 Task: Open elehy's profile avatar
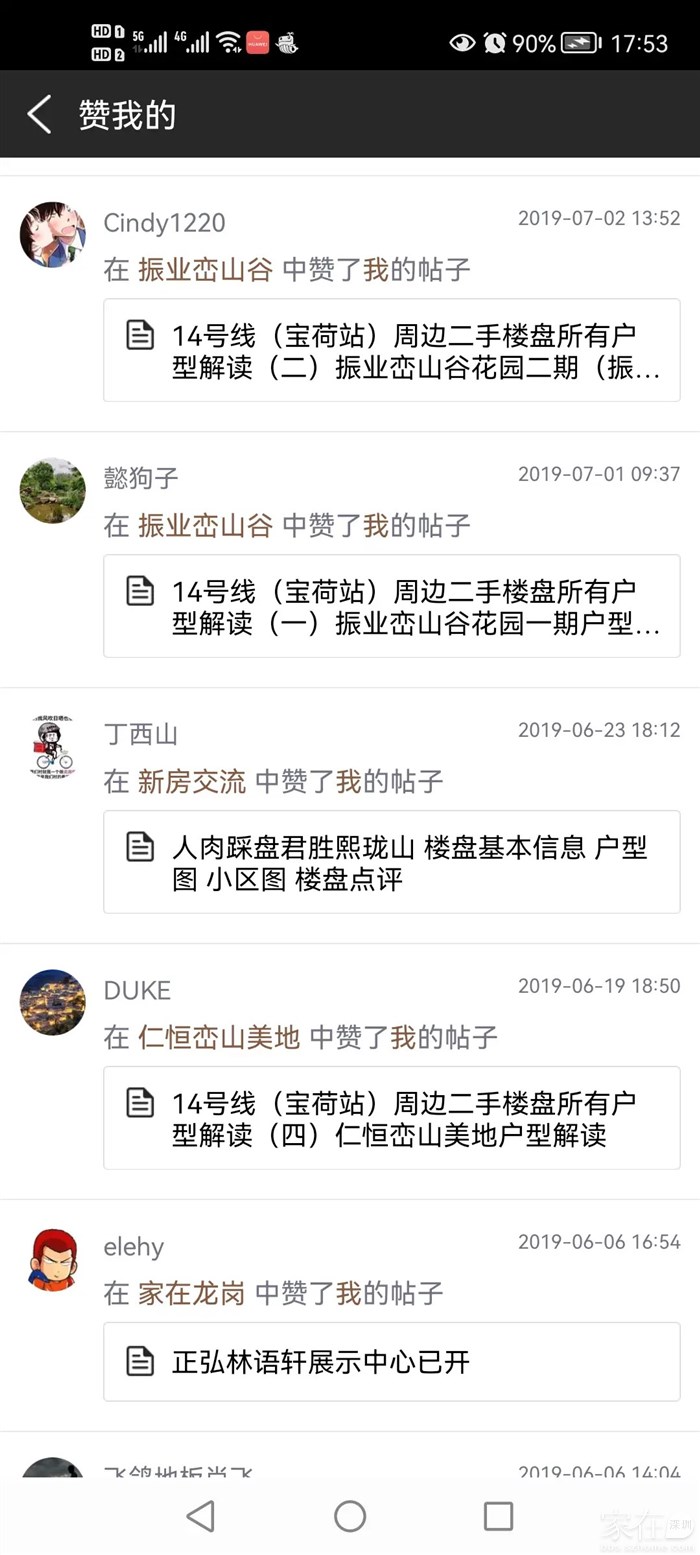click(x=52, y=1258)
